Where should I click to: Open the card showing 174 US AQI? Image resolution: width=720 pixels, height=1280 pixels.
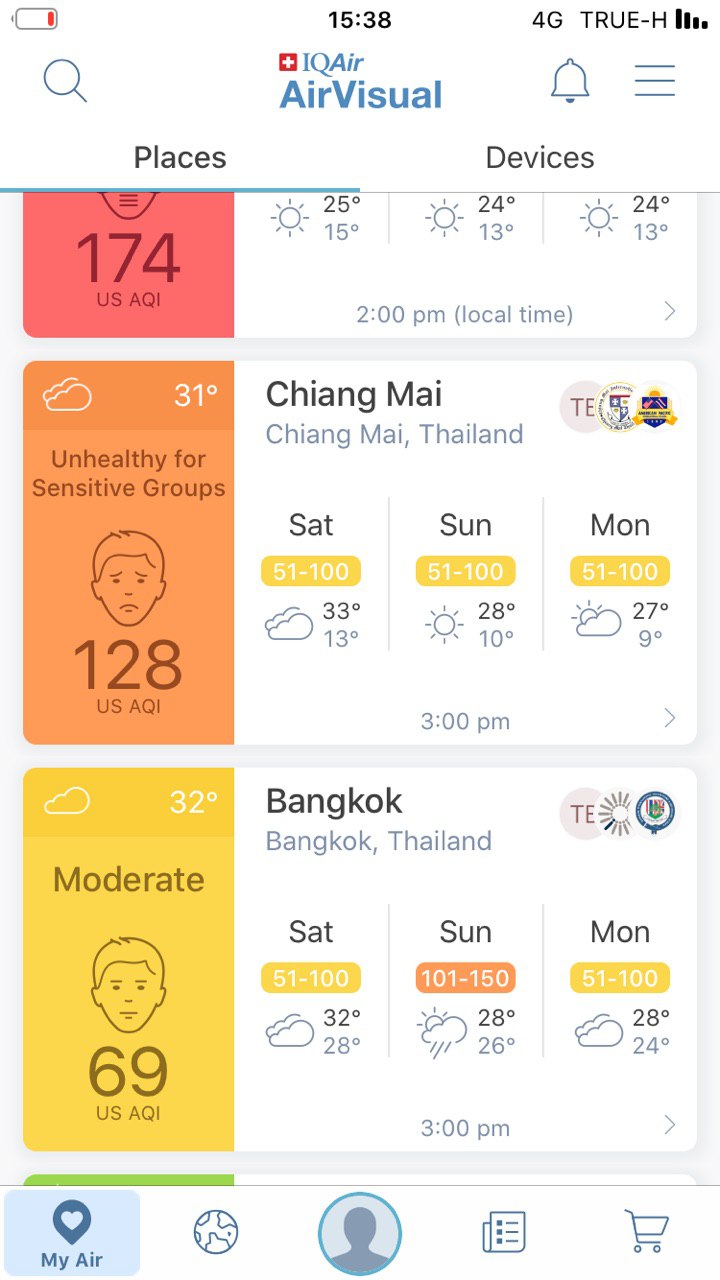360,265
